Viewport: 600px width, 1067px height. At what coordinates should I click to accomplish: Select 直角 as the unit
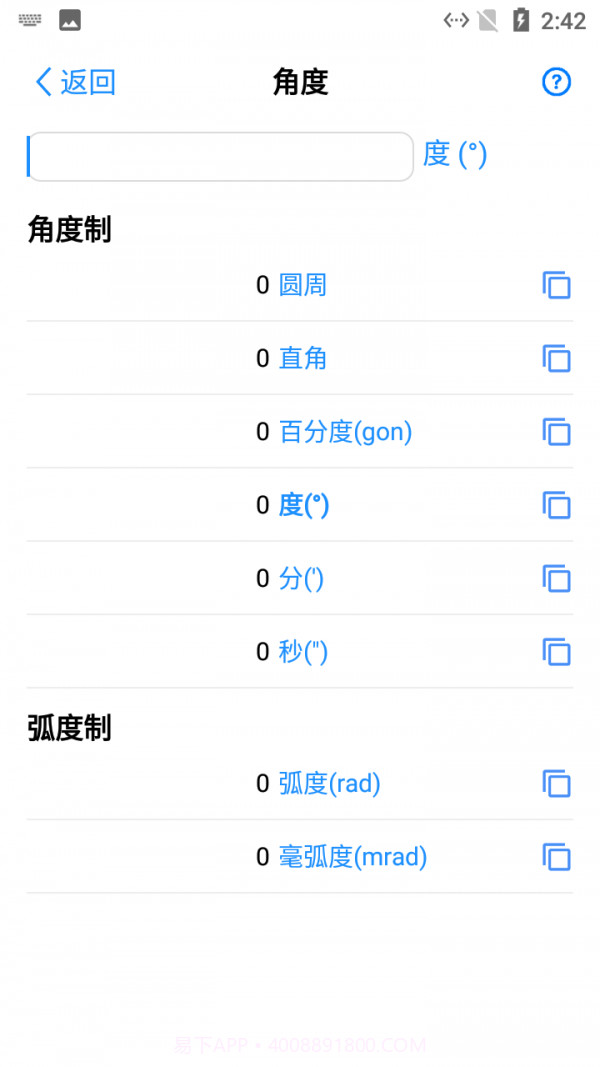[303, 359]
